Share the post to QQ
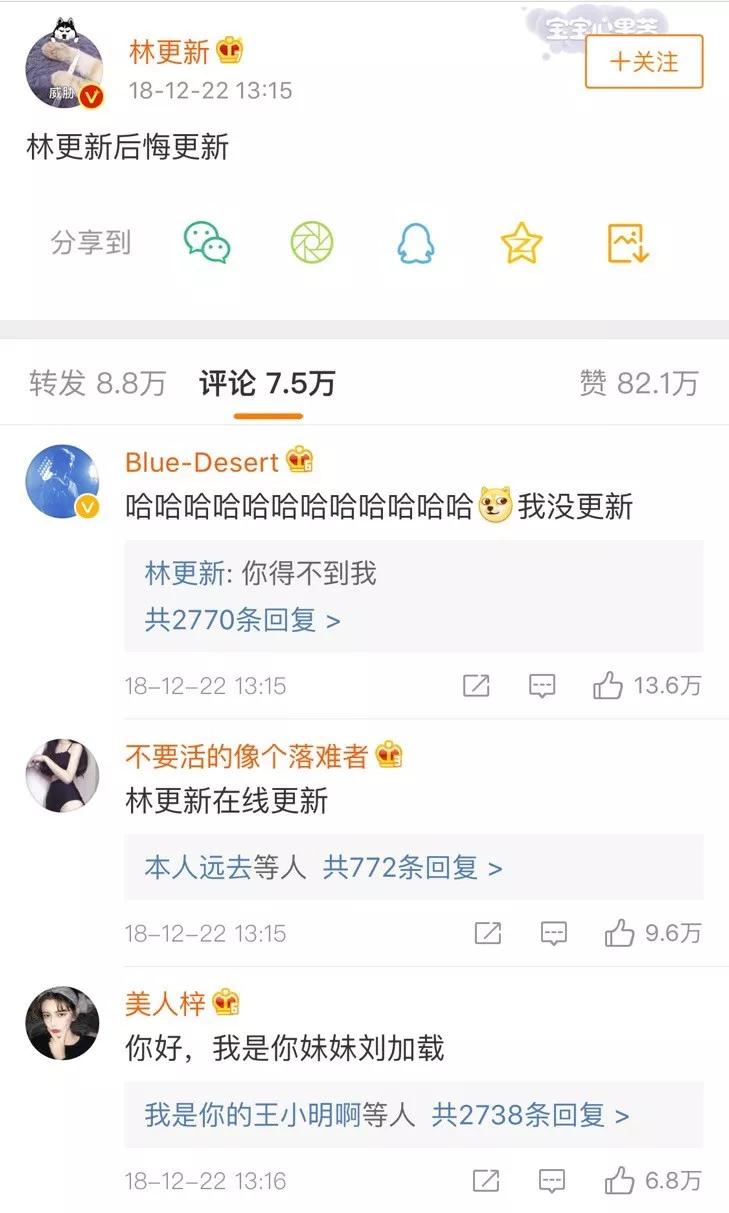Viewport: 729px width, 1213px height. coord(414,243)
